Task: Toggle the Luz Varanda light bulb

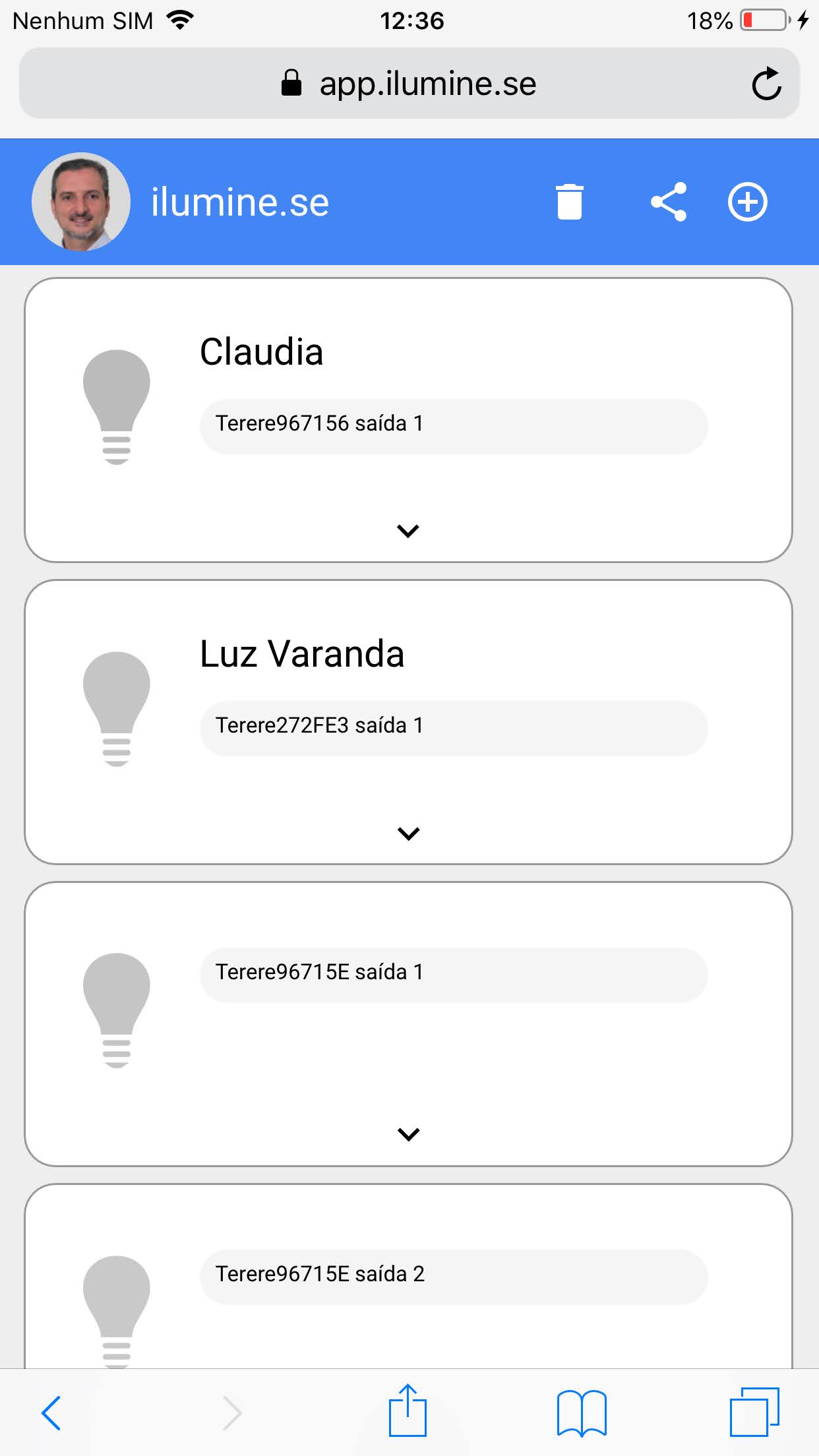Action: click(117, 709)
